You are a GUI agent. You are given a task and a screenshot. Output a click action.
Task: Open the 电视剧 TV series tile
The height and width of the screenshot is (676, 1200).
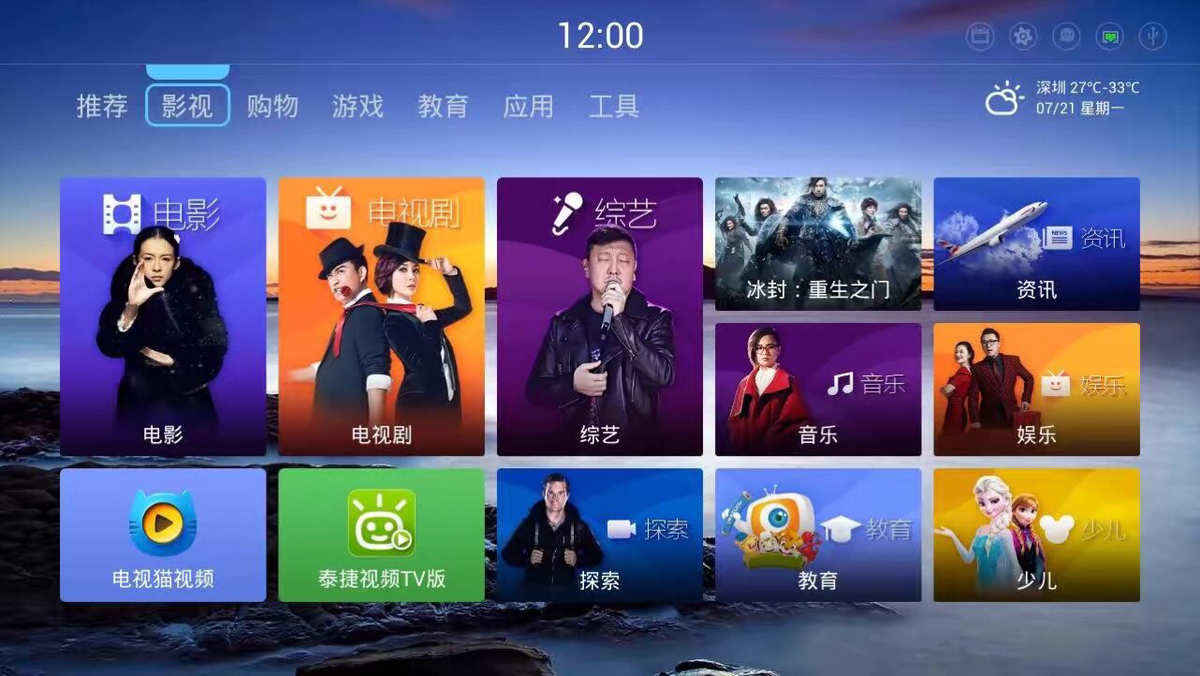pos(381,316)
